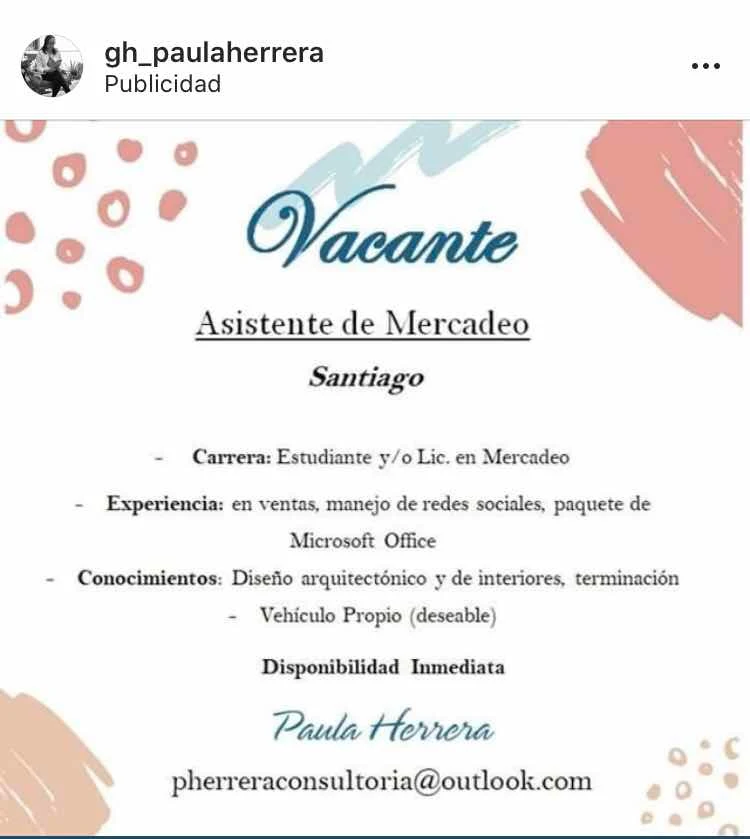Open the gh_paulaherrera username link
Image resolution: width=750 pixels, height=839 pixels.
pos(214,52)
